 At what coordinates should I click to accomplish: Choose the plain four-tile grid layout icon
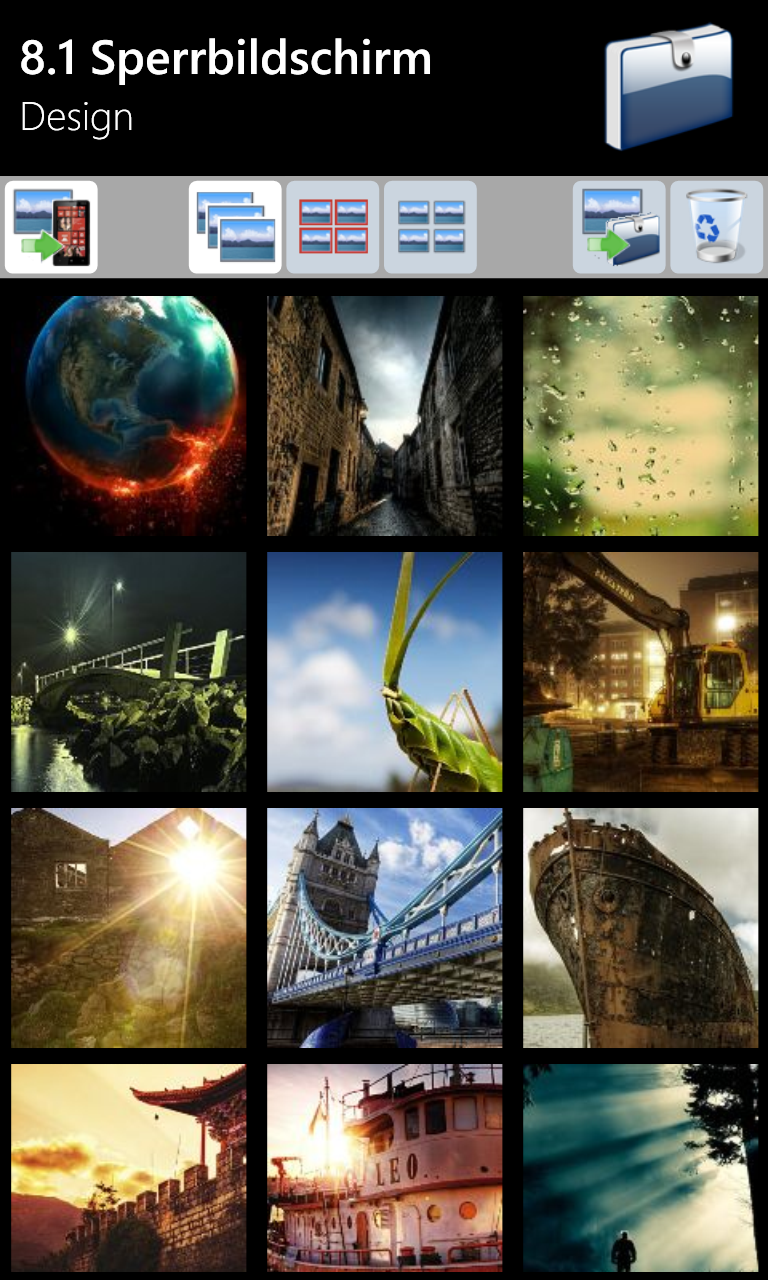coord(430,227)
